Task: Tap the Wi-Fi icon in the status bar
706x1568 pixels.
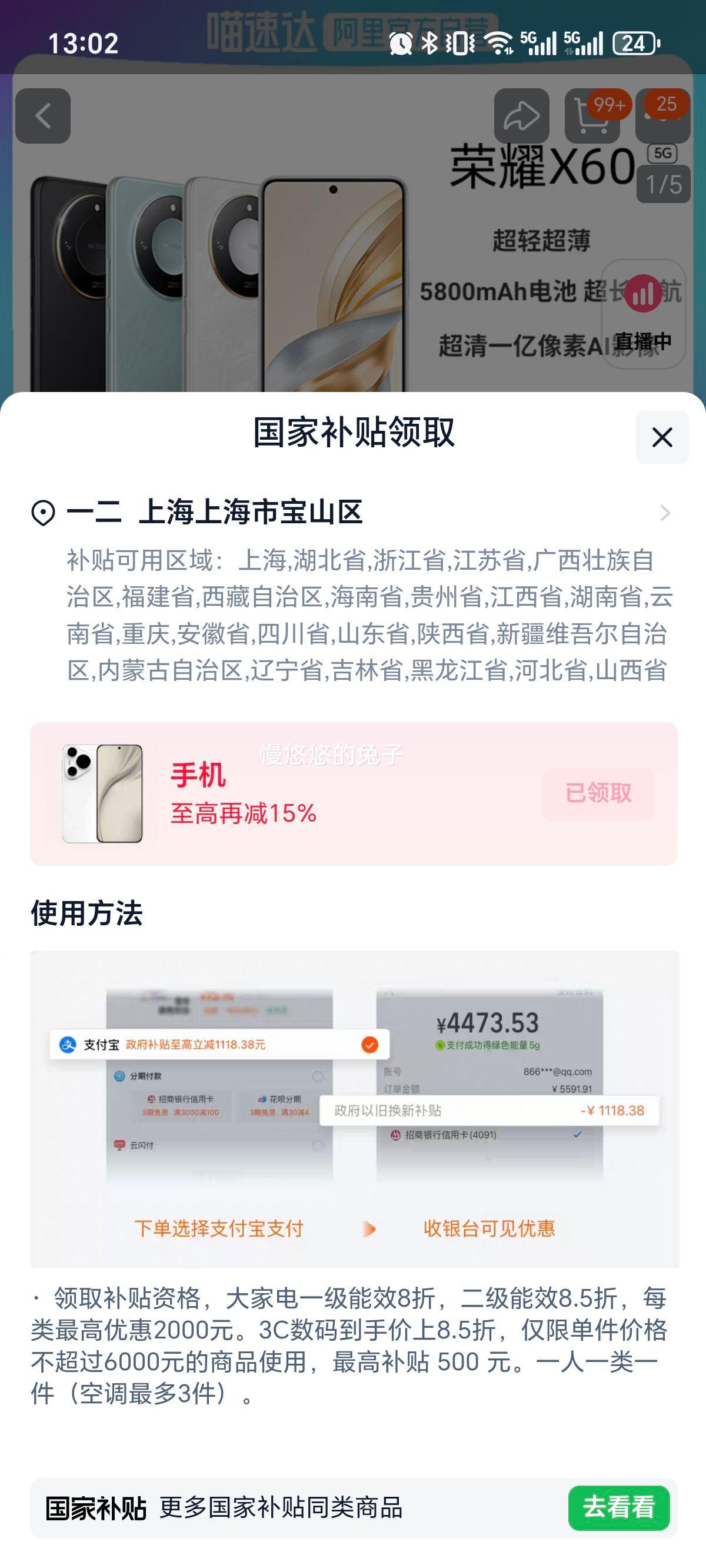Action: [x=499, y=41]
